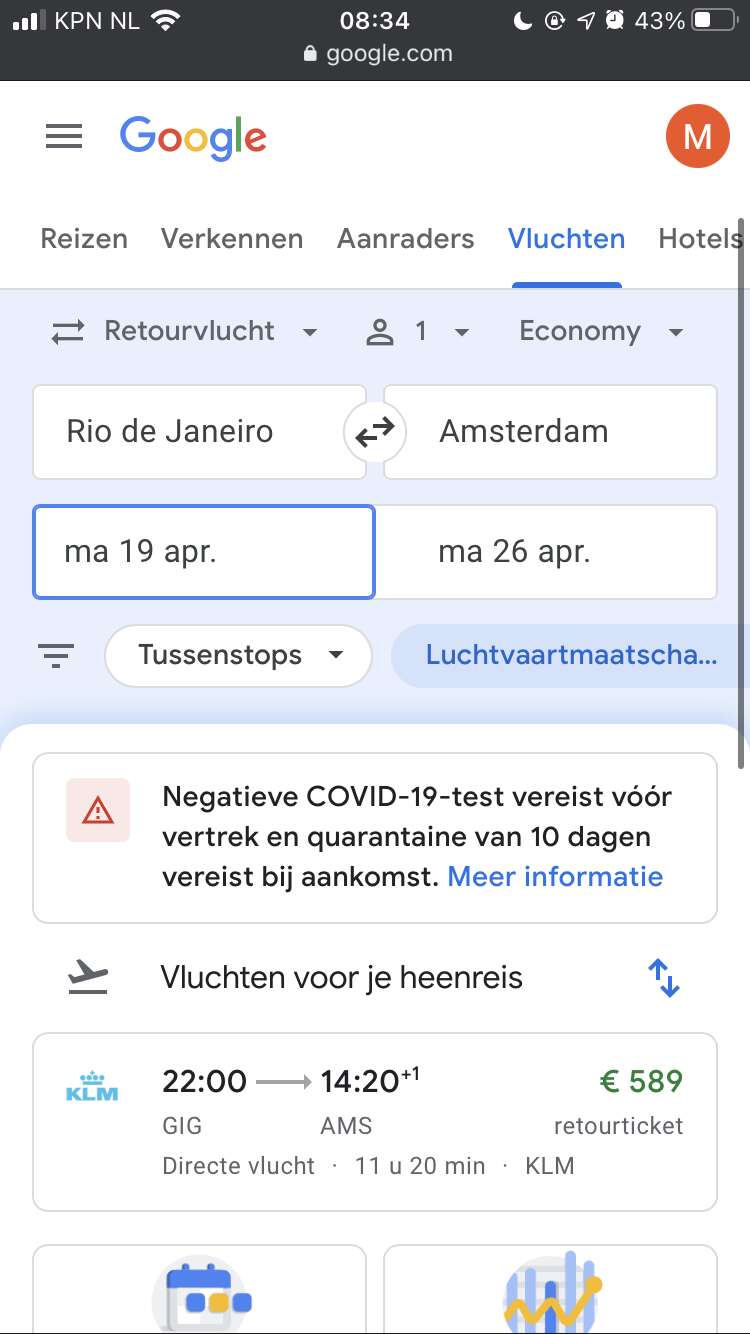
Task: Swap origin and destination
Action: [375, 433]
